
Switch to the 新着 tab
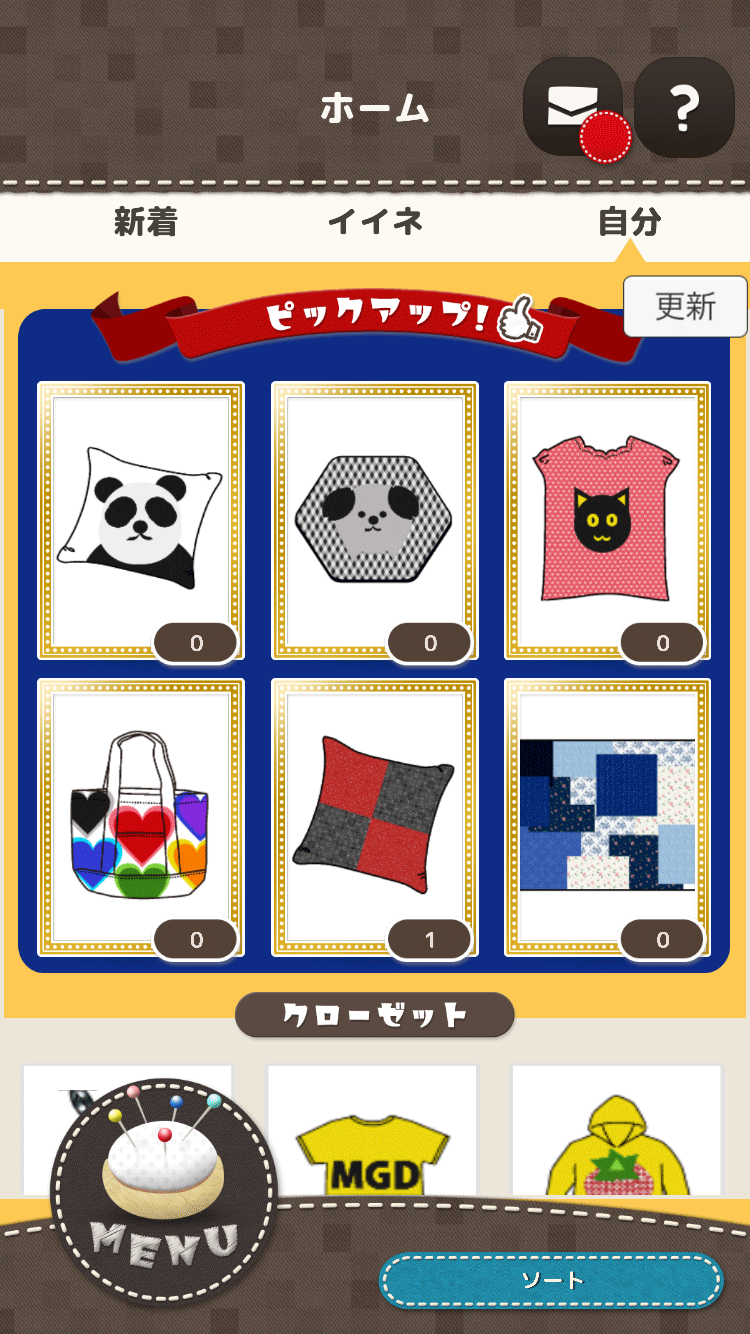tap(146, 222)
